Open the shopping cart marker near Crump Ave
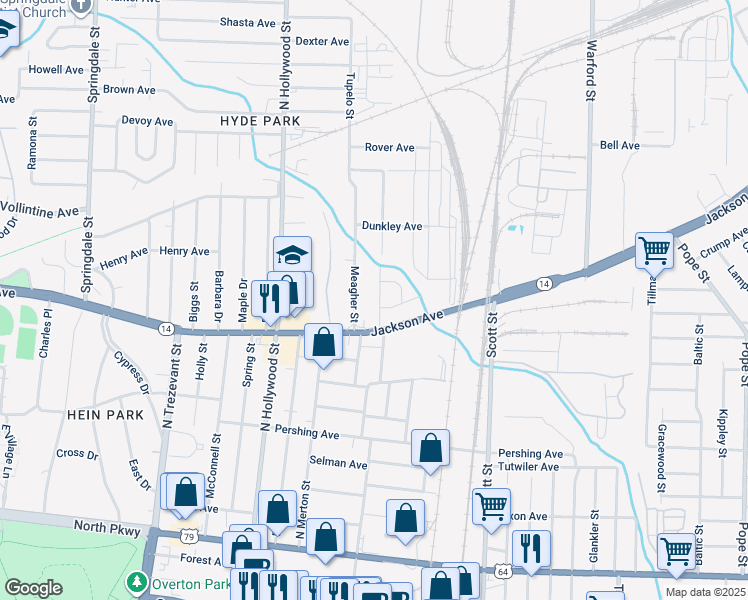The image size is (748, 600). tap(654, 250)
